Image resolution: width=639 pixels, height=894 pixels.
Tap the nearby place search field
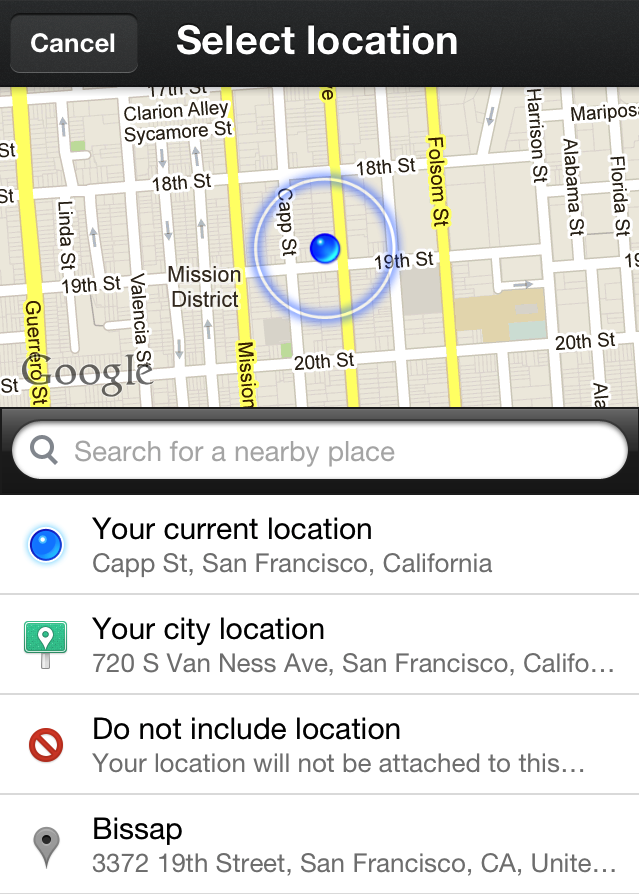tap(320, 452)
